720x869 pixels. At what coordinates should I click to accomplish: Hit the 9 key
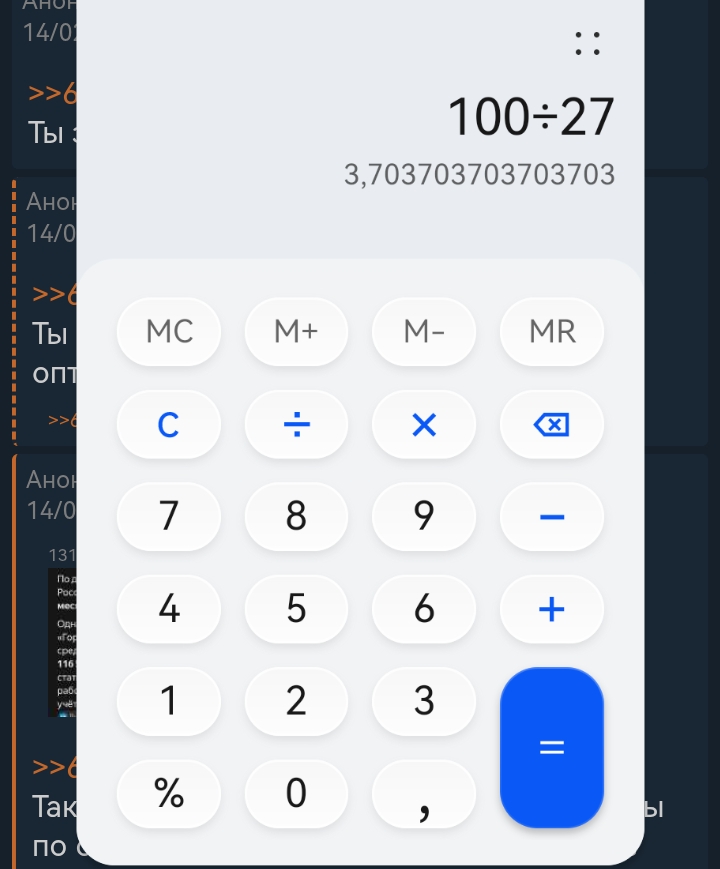(x=424, y=516)
